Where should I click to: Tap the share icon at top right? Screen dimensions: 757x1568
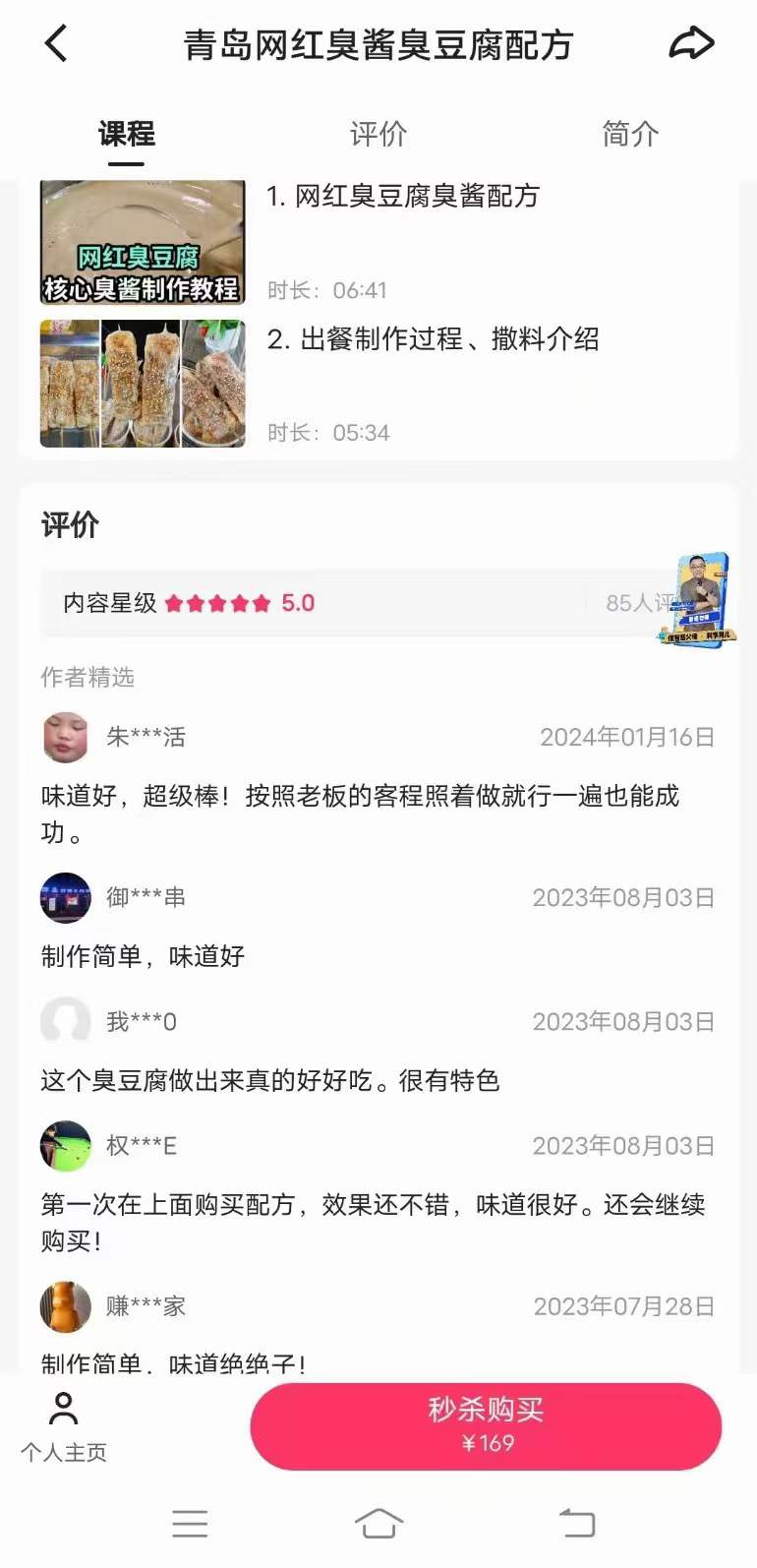693,43
